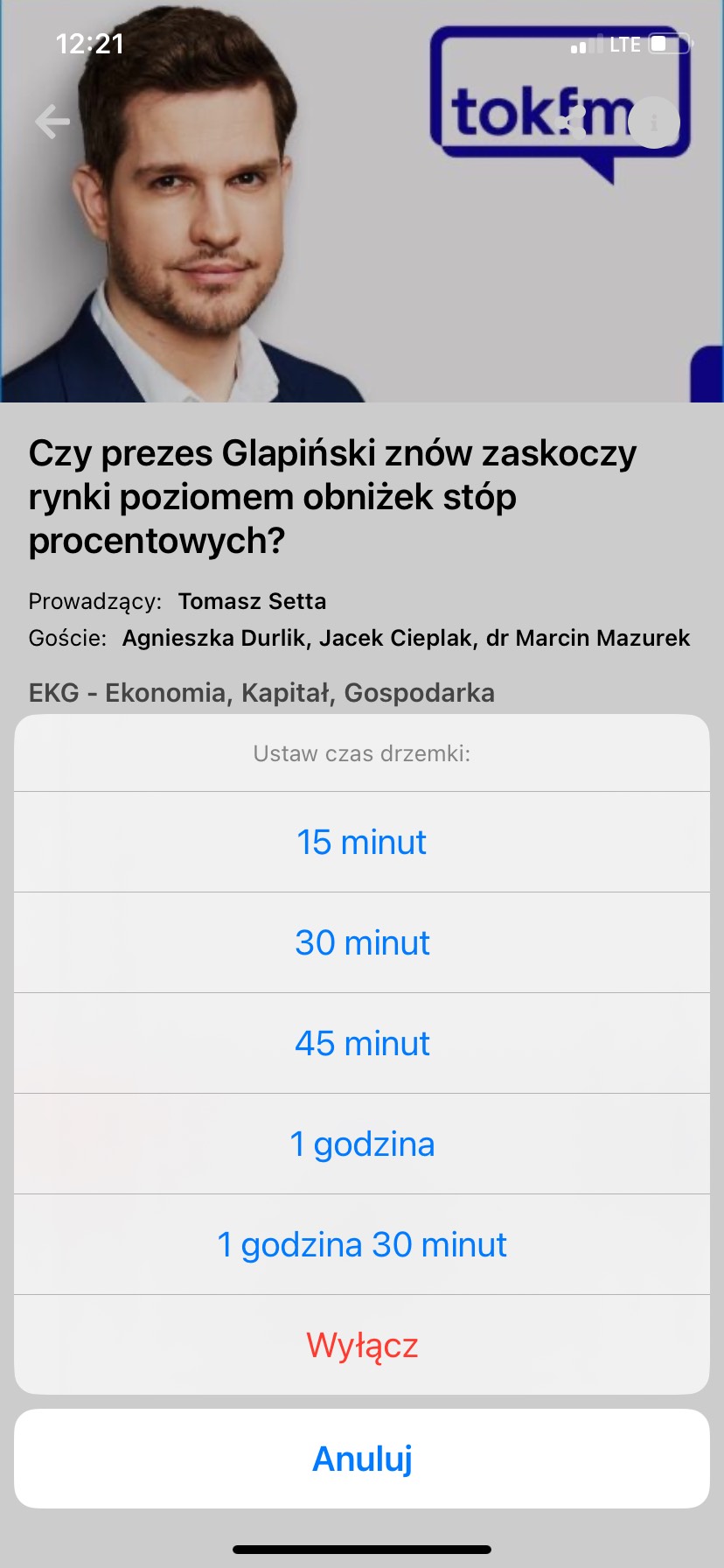Set the sleep timer to 15 minut
The width and height of the screenshot is (724, 1568).
click(x=362, y=842)
